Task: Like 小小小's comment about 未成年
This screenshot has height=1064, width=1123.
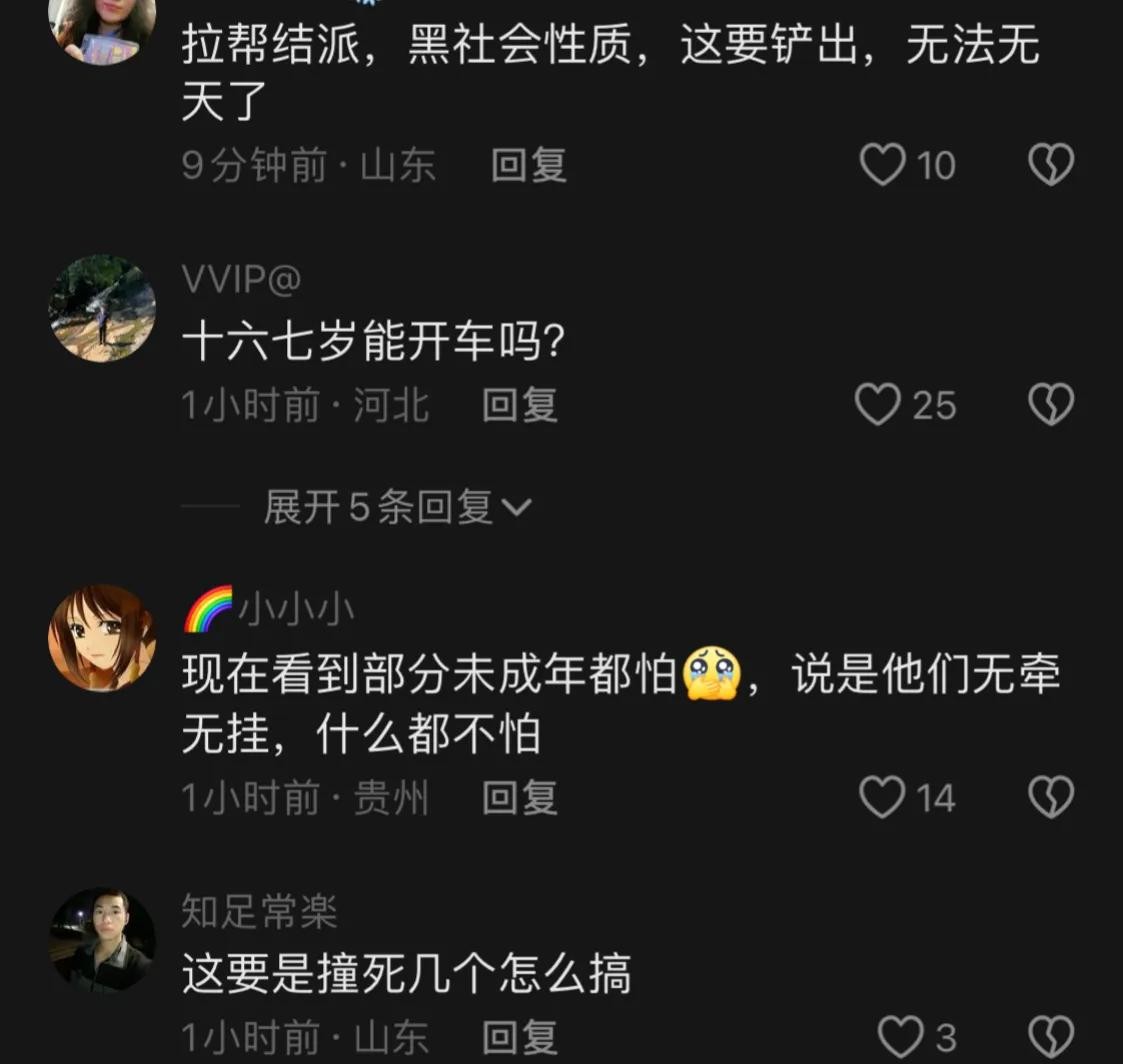Action: 883,798
